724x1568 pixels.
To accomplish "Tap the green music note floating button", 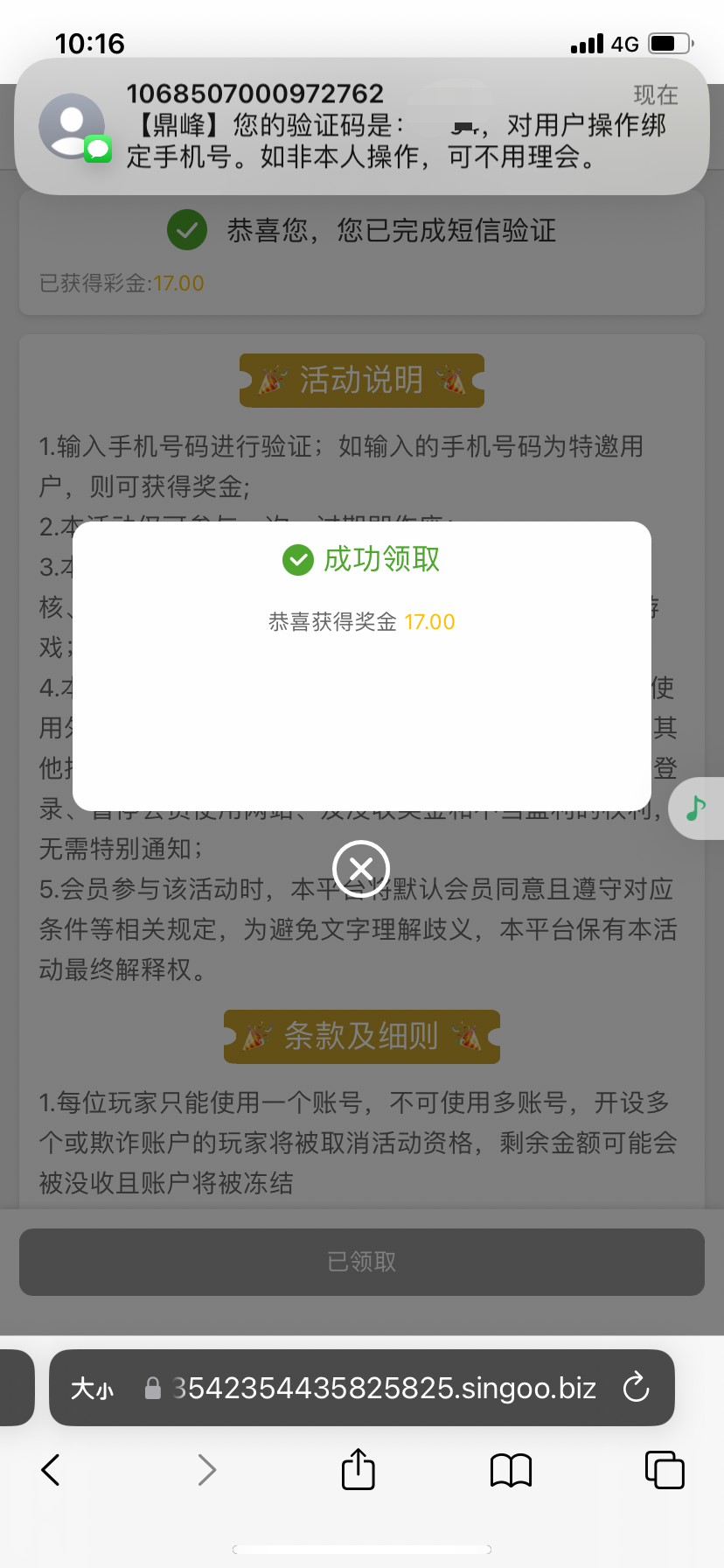I will (696, 808).
